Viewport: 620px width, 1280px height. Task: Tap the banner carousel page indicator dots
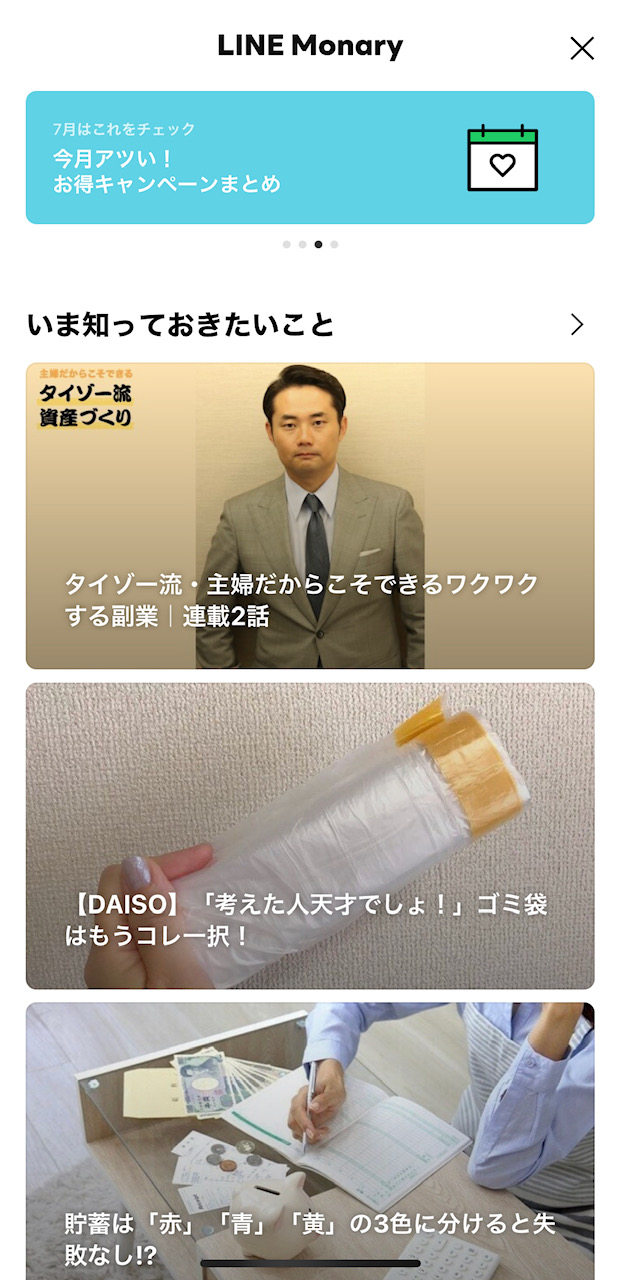tap(310, 244)
